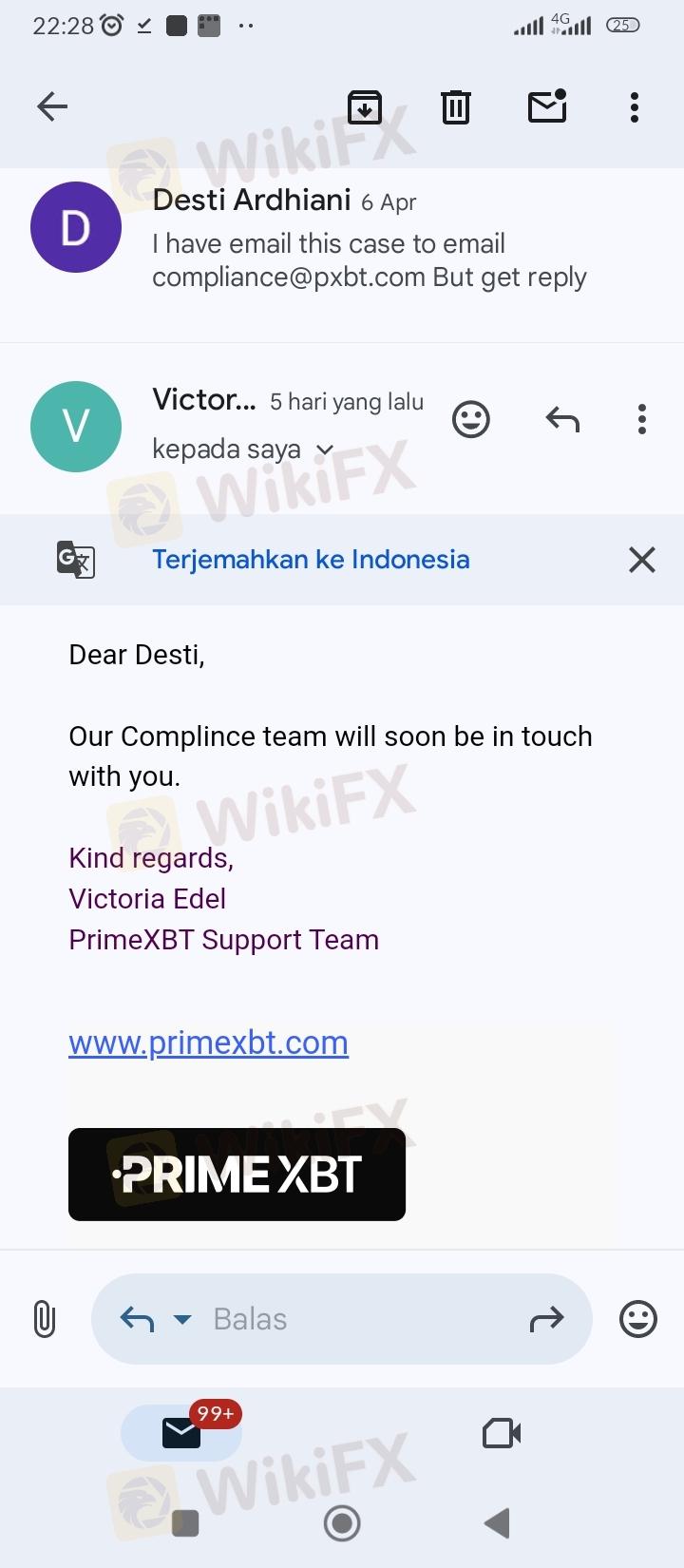
Task: Select Terjemahkan ke Indonesia
Action: [311, 560]
